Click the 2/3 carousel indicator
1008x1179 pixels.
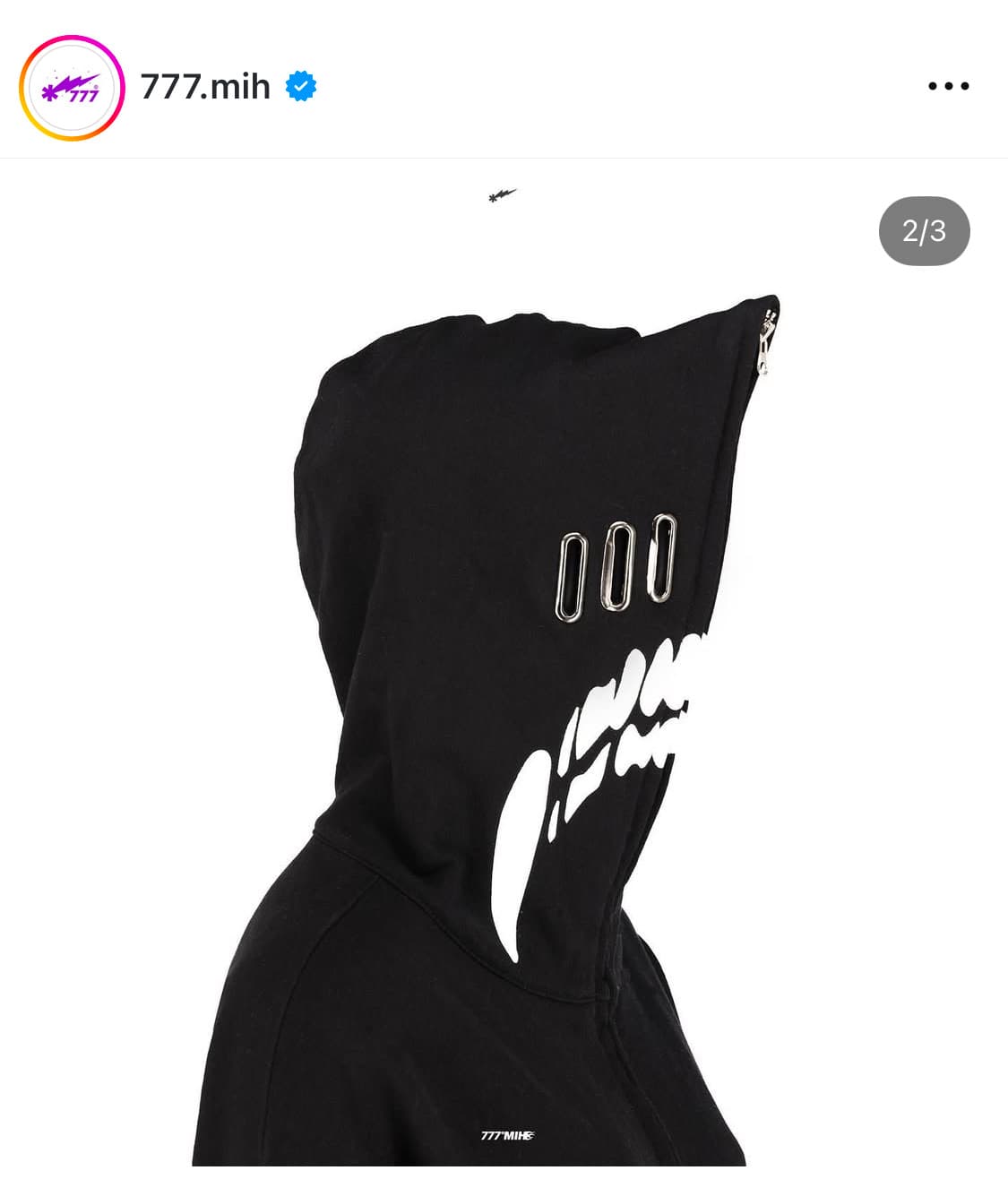[924, 230]
